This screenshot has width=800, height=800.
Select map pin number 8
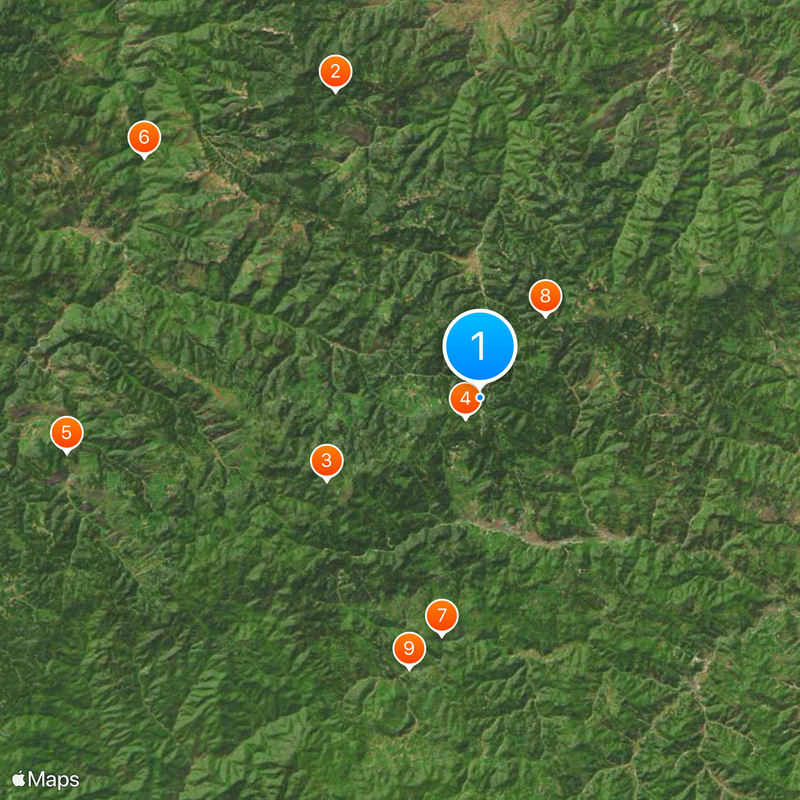pyautogui.click(x=545, y=296)
